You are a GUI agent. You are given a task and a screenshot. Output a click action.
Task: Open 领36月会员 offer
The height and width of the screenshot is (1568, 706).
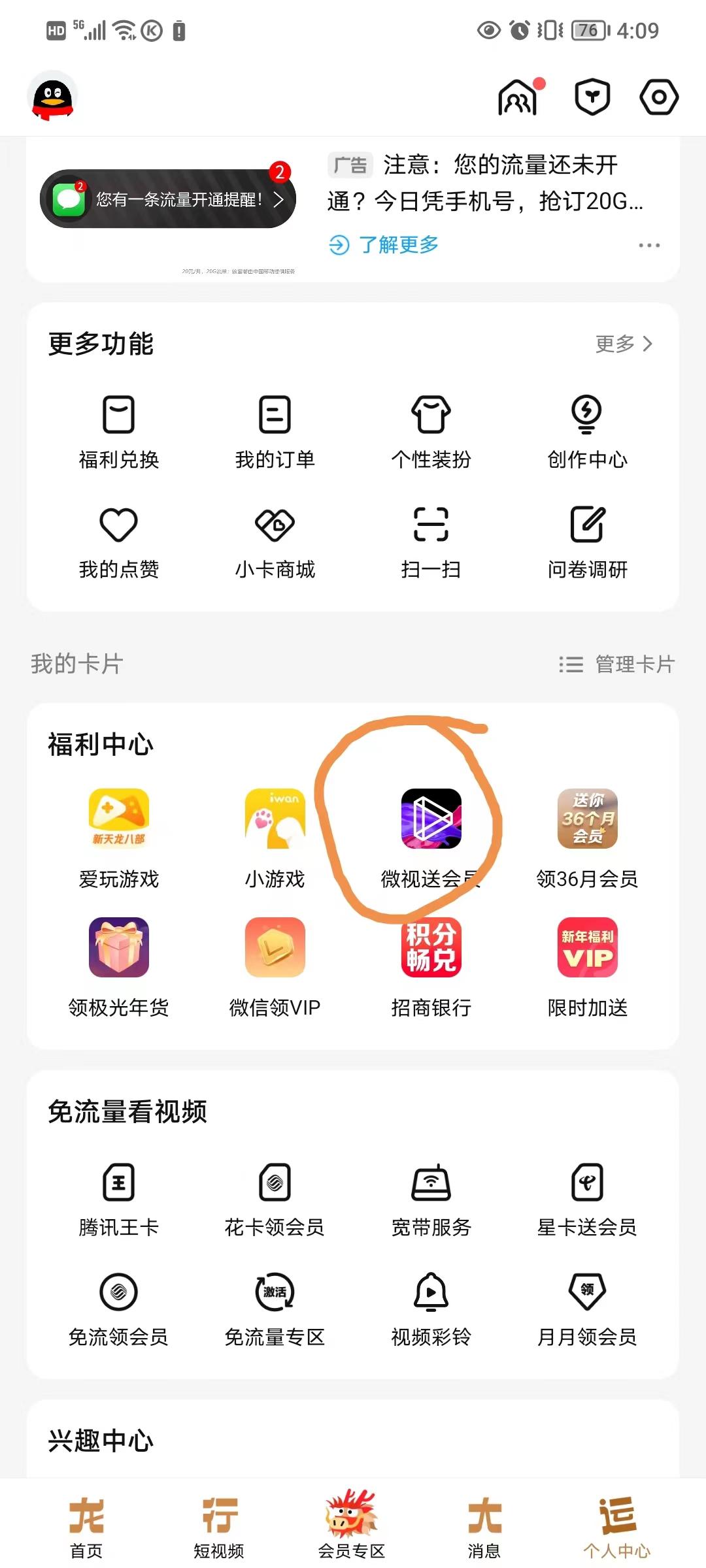click(x=587, y=836)
